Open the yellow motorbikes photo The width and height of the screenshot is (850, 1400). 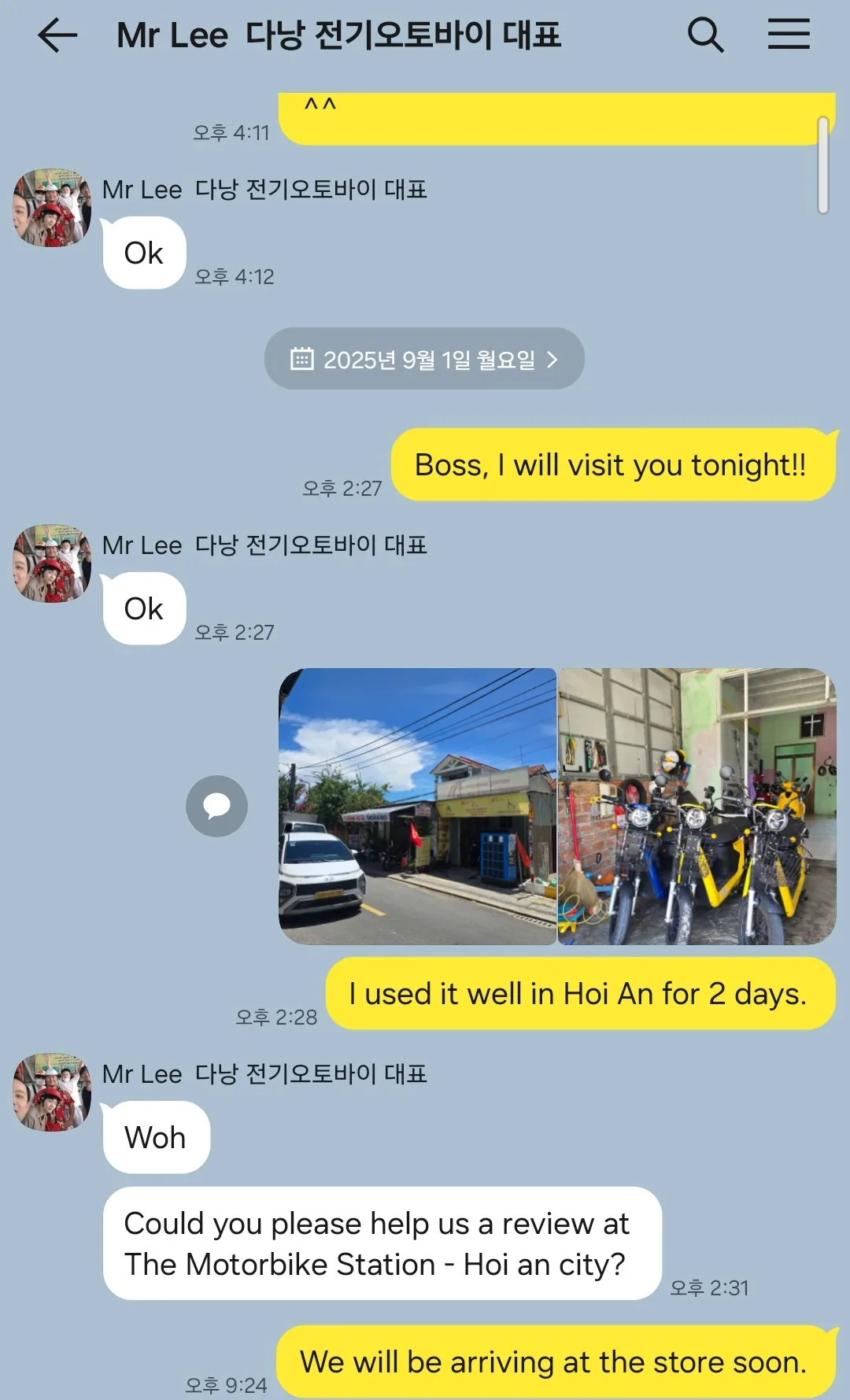[697, 807]
